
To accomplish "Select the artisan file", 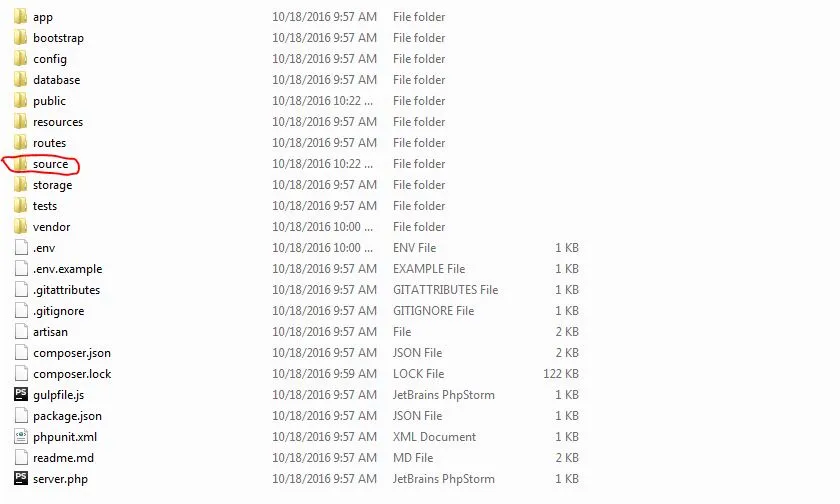I will tap(50, 332).
